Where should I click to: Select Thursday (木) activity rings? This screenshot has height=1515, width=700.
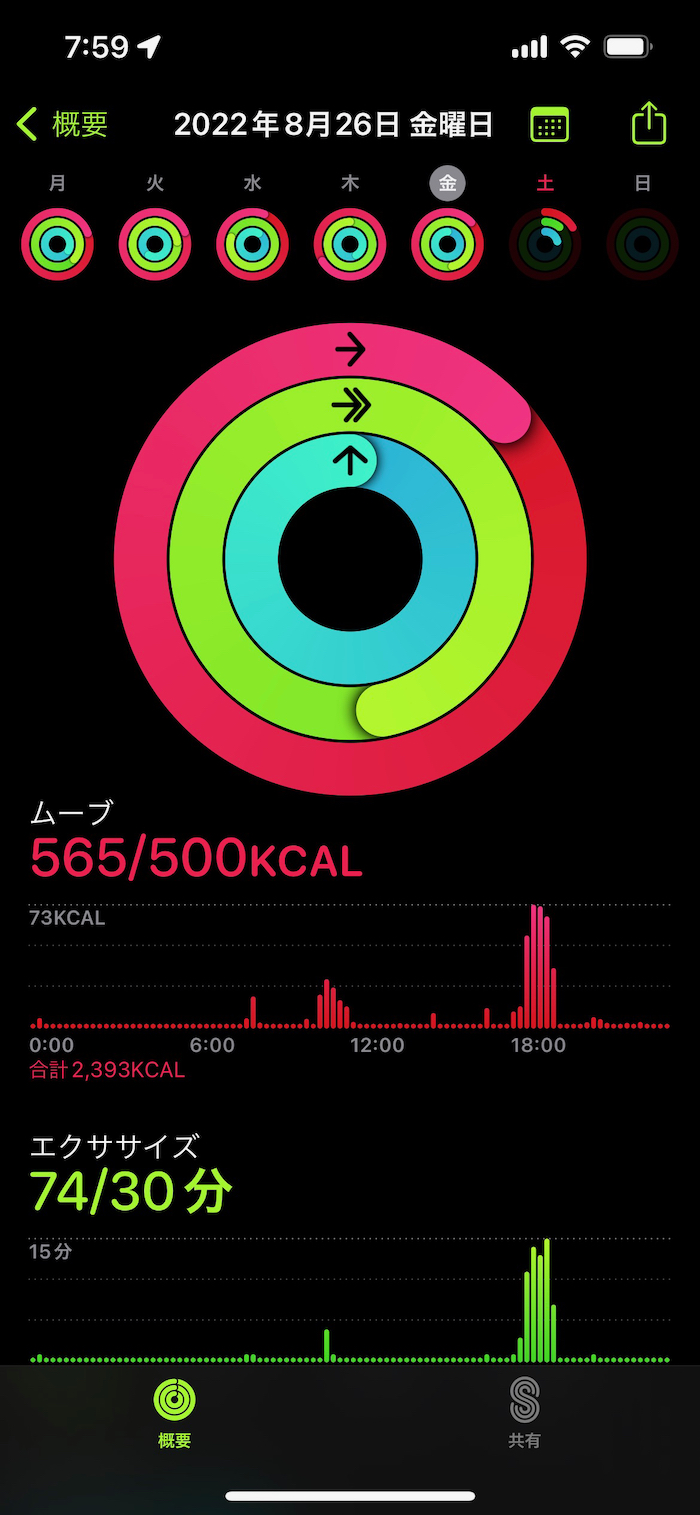tap(350, 243)
